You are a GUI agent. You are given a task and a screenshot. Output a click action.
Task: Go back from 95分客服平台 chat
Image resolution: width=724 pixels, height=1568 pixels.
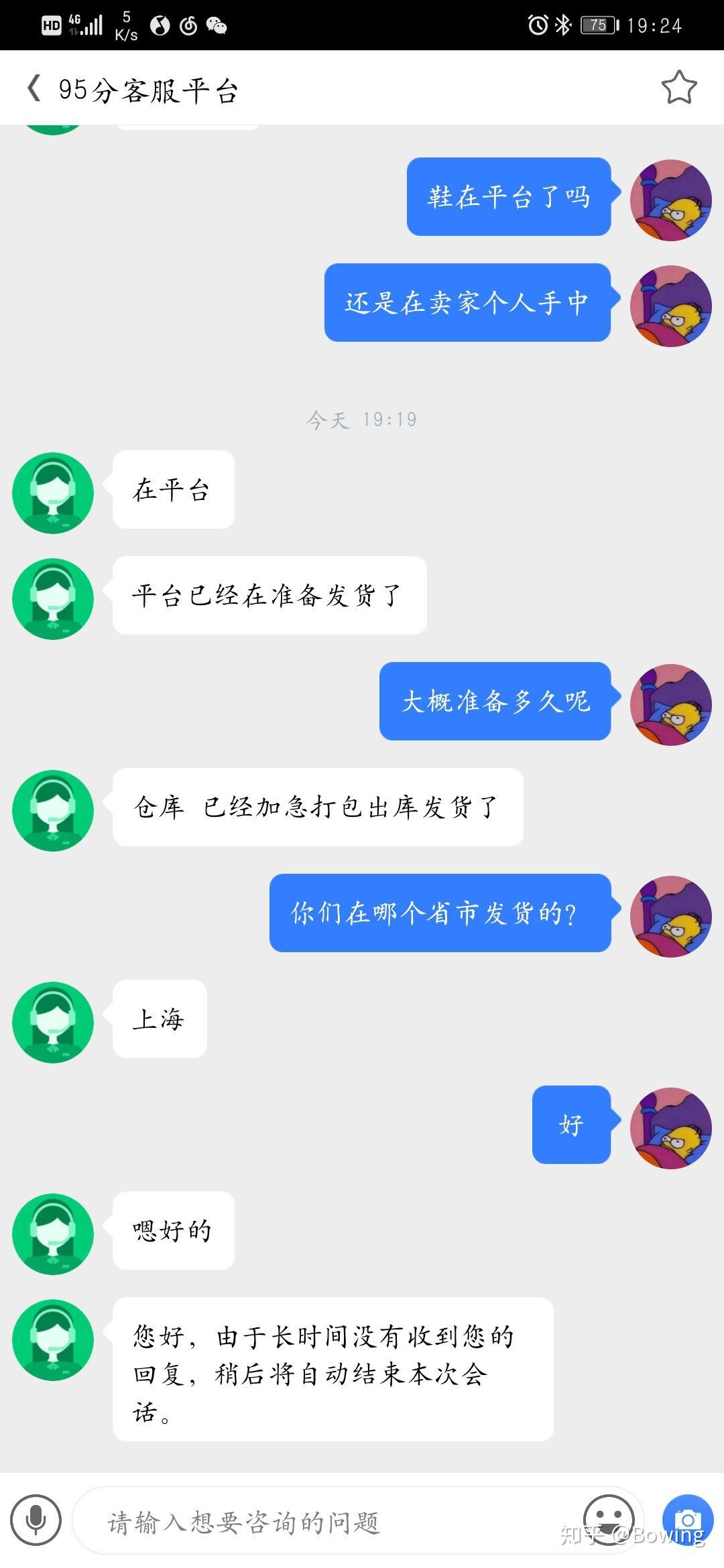[34, 88]
